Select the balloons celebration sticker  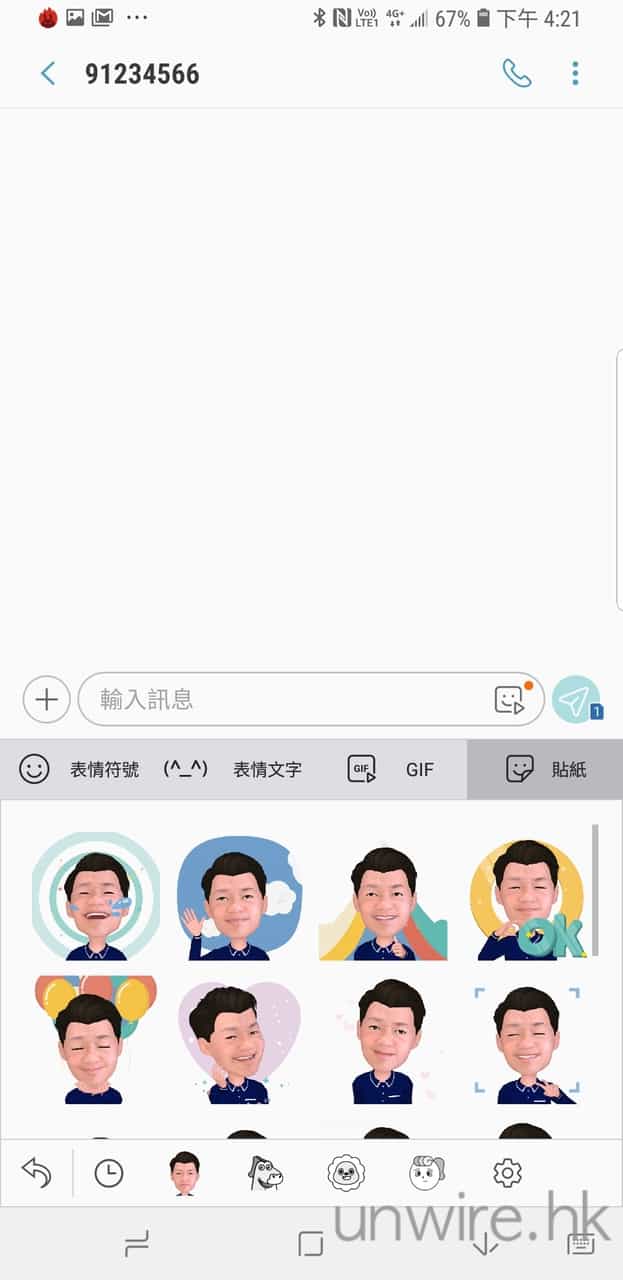point(95,1040)
